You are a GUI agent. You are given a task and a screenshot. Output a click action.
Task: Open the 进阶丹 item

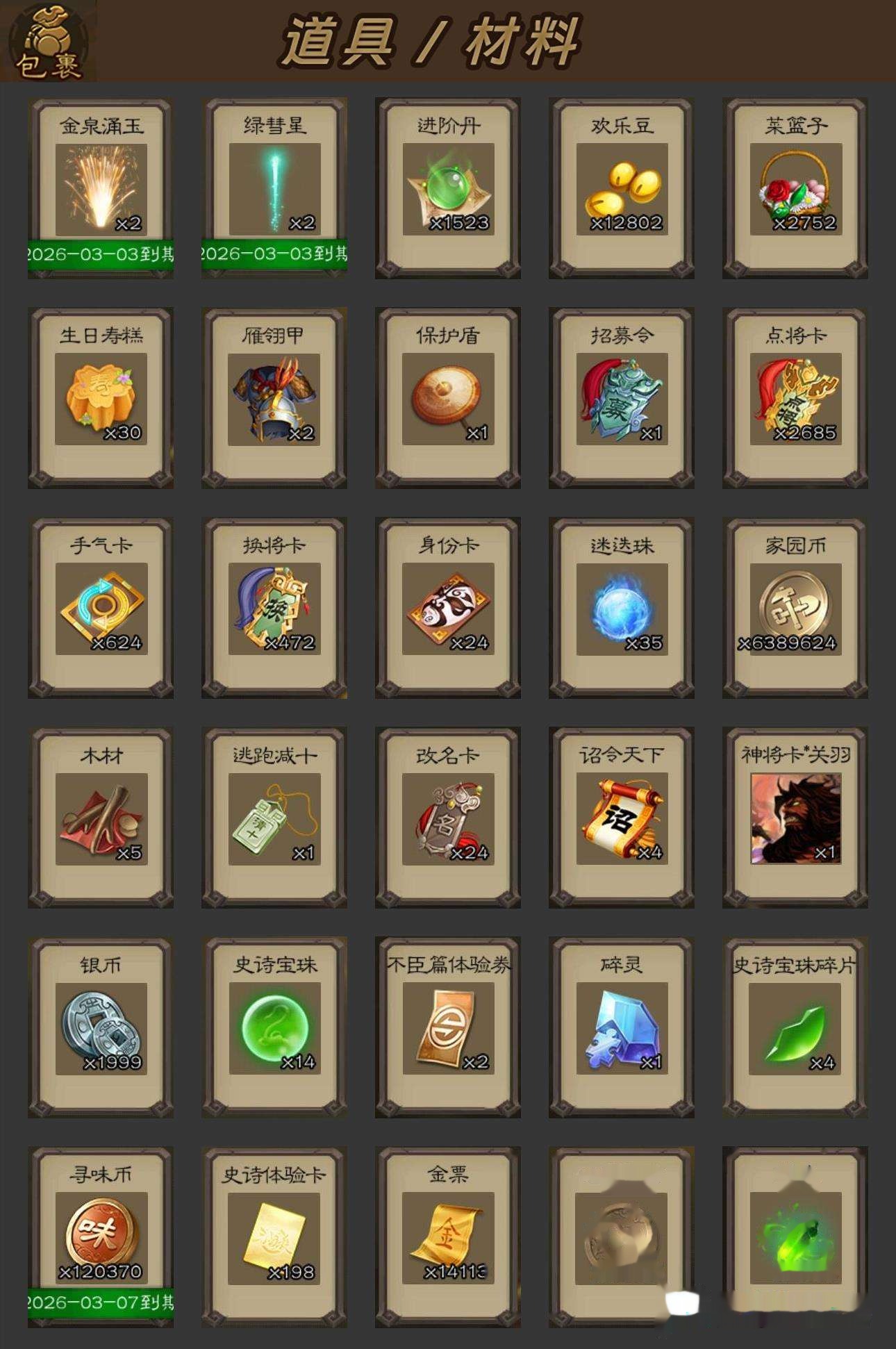(449, 189)
